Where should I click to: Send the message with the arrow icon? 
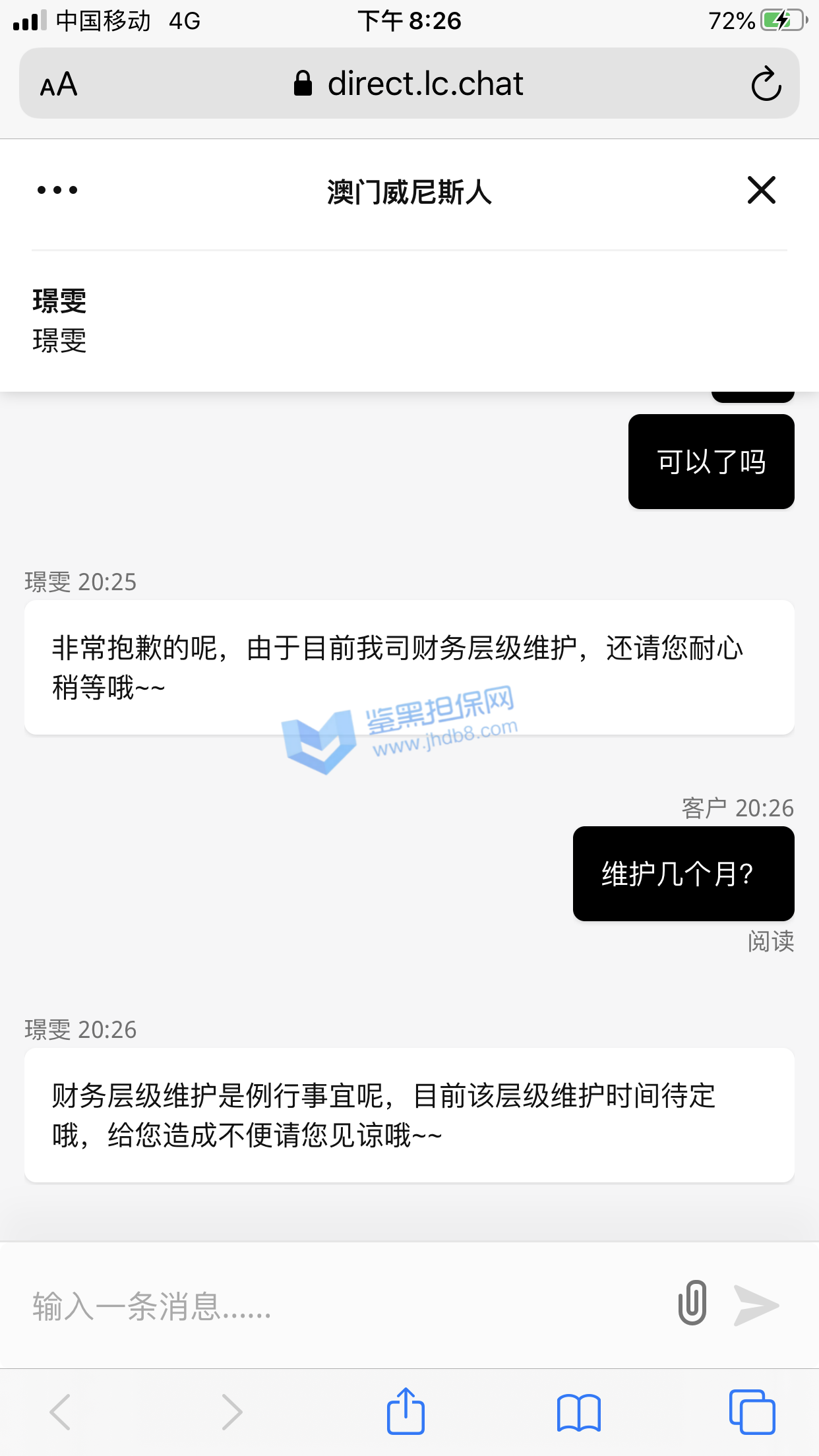click(757, 1305)
